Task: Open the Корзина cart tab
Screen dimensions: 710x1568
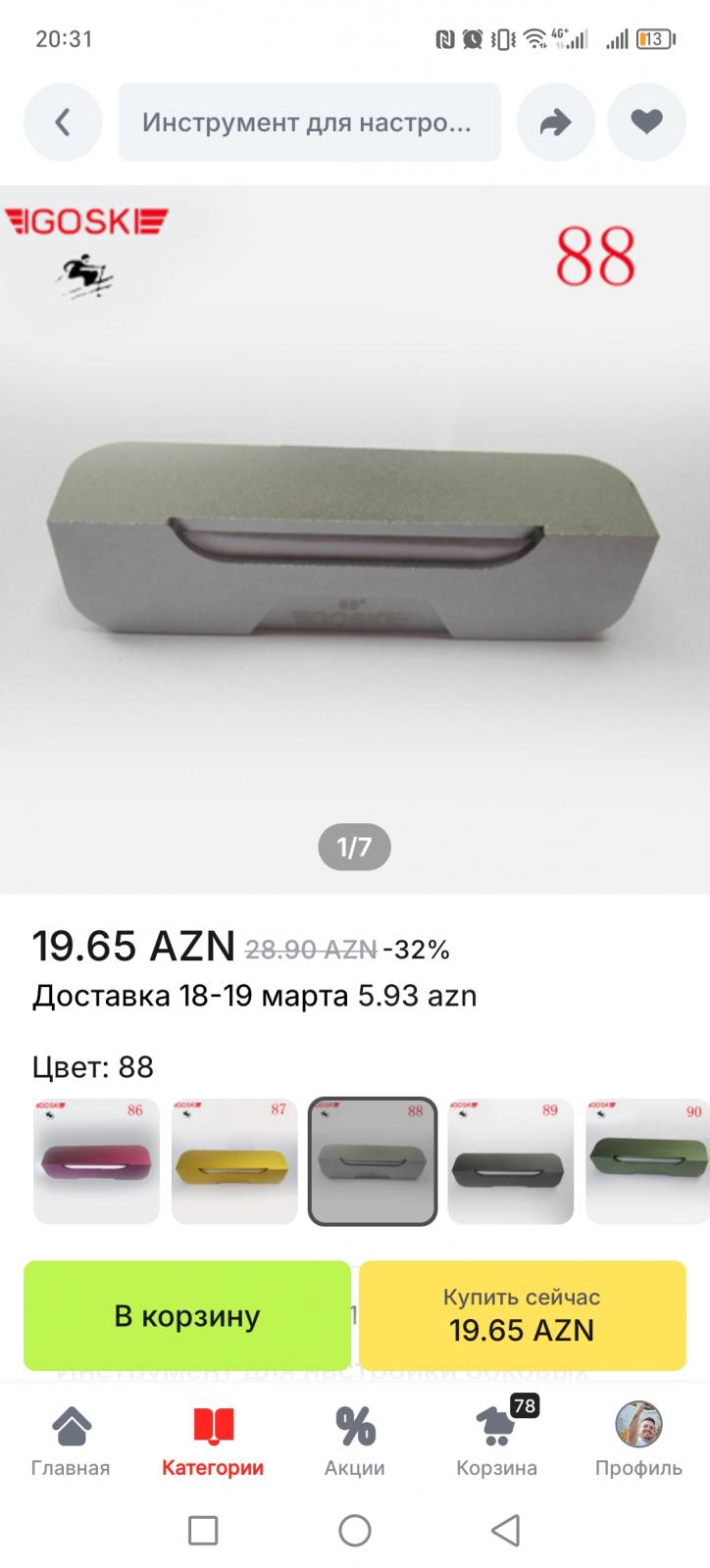Action: 497,1441
